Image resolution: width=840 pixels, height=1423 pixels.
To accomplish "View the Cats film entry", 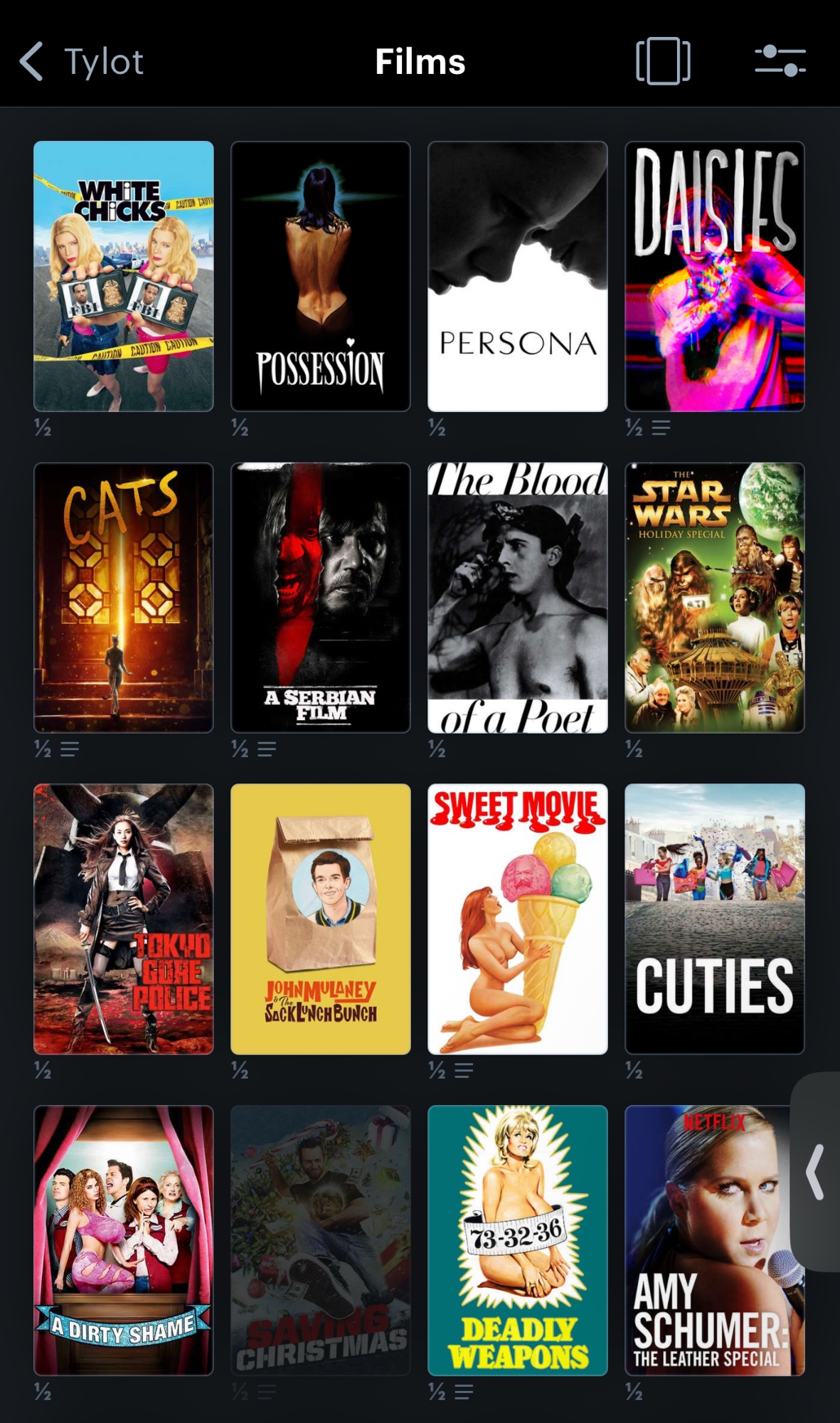I will (x=124, y=598).
